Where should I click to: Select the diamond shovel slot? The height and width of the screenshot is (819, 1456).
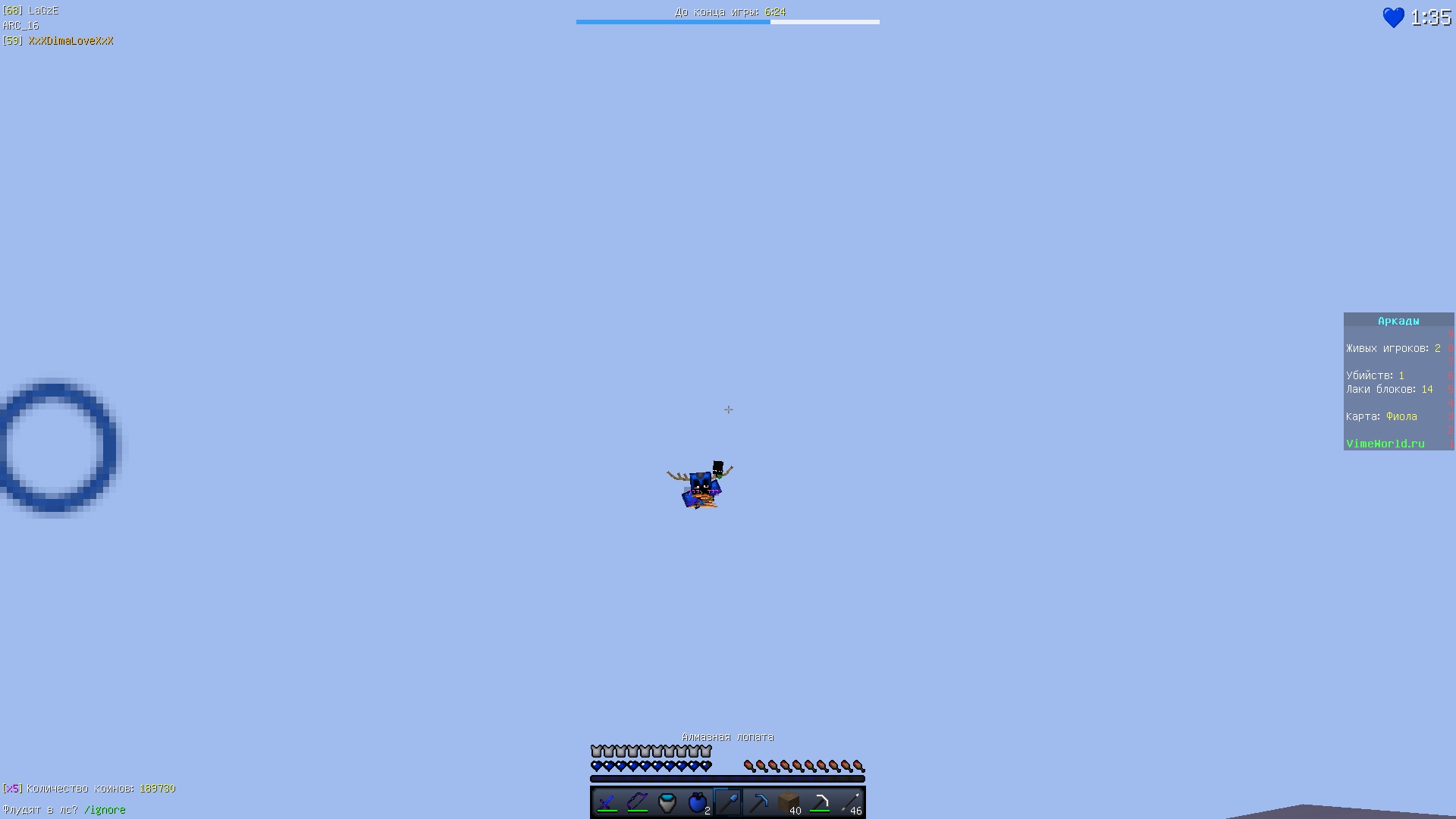728,802
